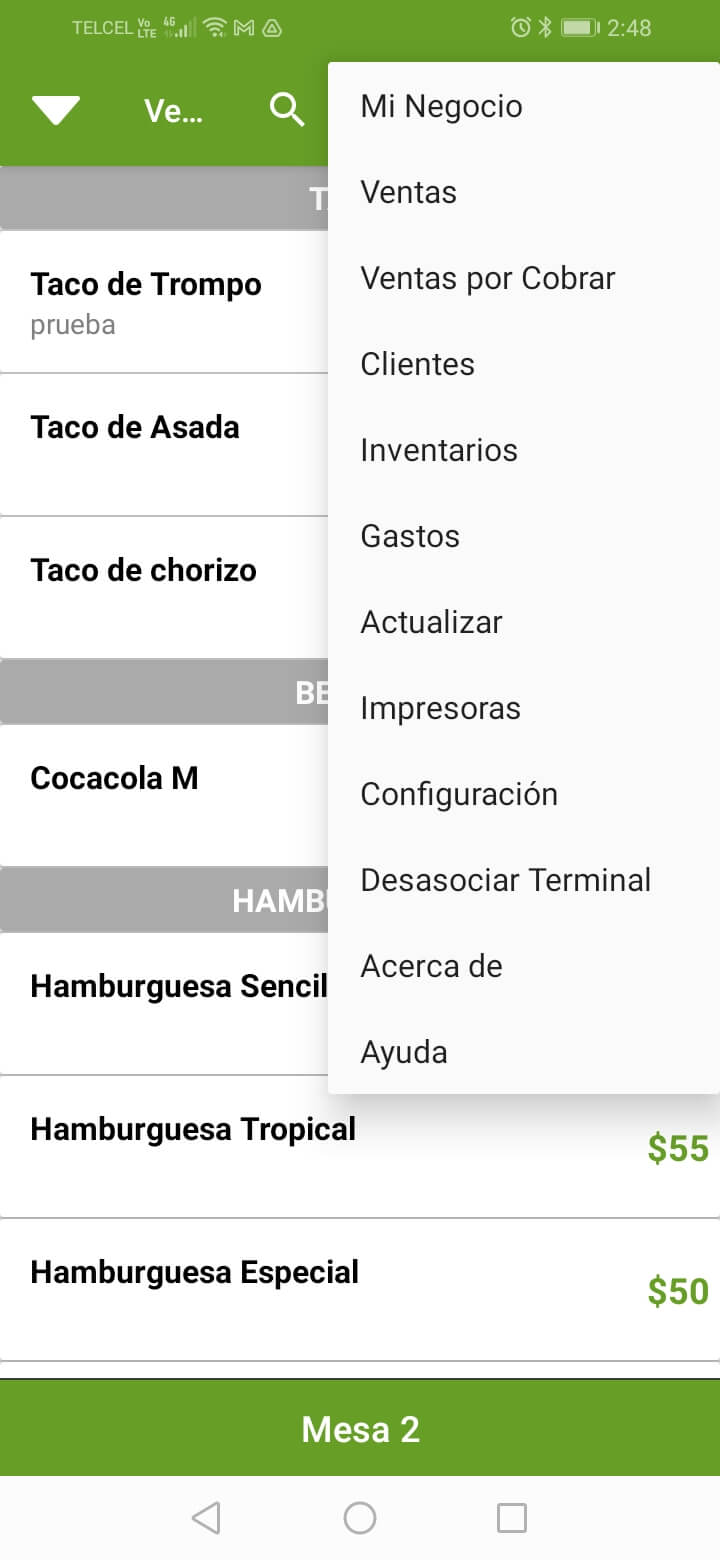Add Taco de Trompo item
This screenshot has width=720, height=1560.
pyautogui.click(x=164, y=302)
